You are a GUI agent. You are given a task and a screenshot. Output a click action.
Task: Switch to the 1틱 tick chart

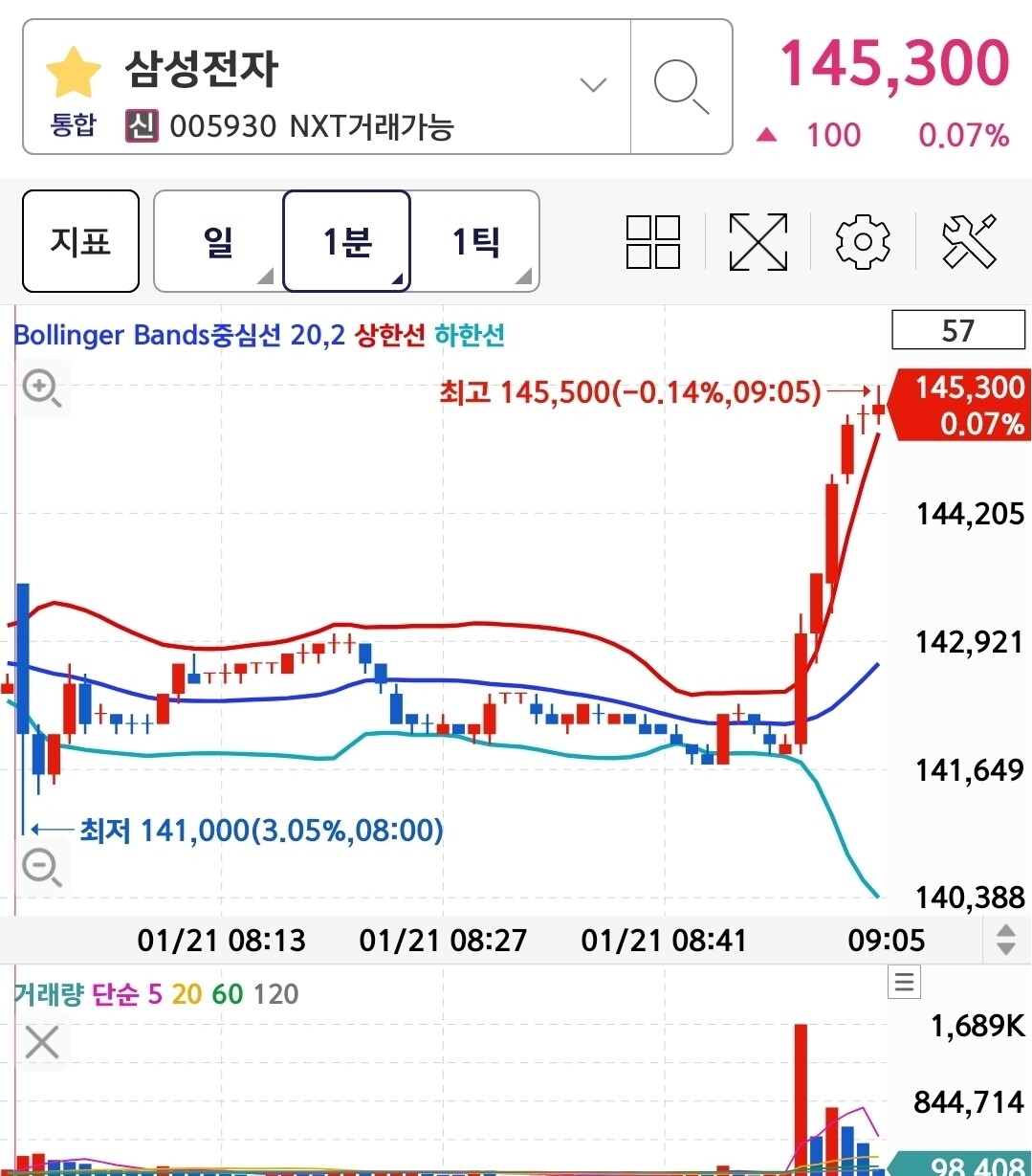(475, 241)
